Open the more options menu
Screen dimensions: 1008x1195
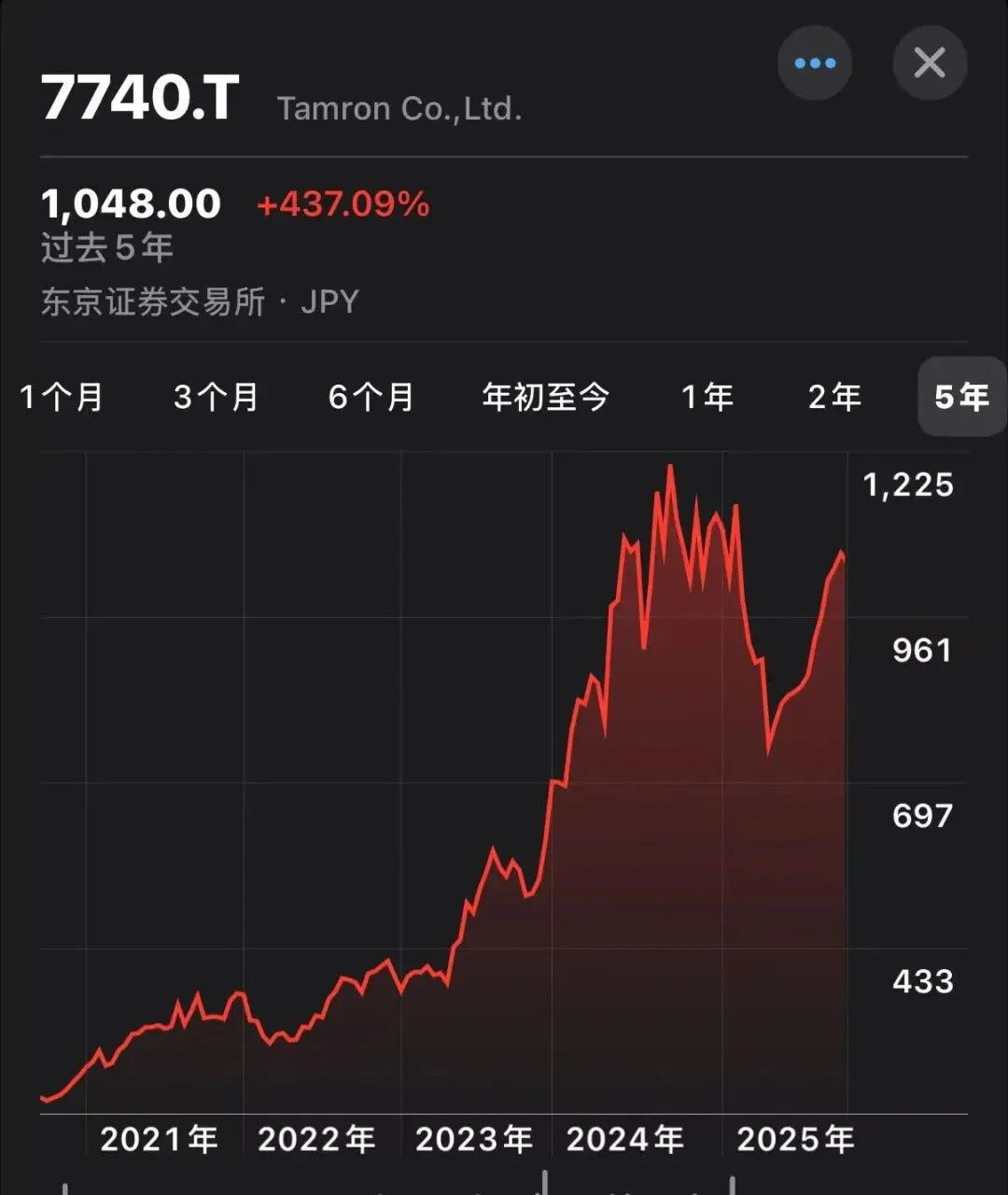coord(815,63)
